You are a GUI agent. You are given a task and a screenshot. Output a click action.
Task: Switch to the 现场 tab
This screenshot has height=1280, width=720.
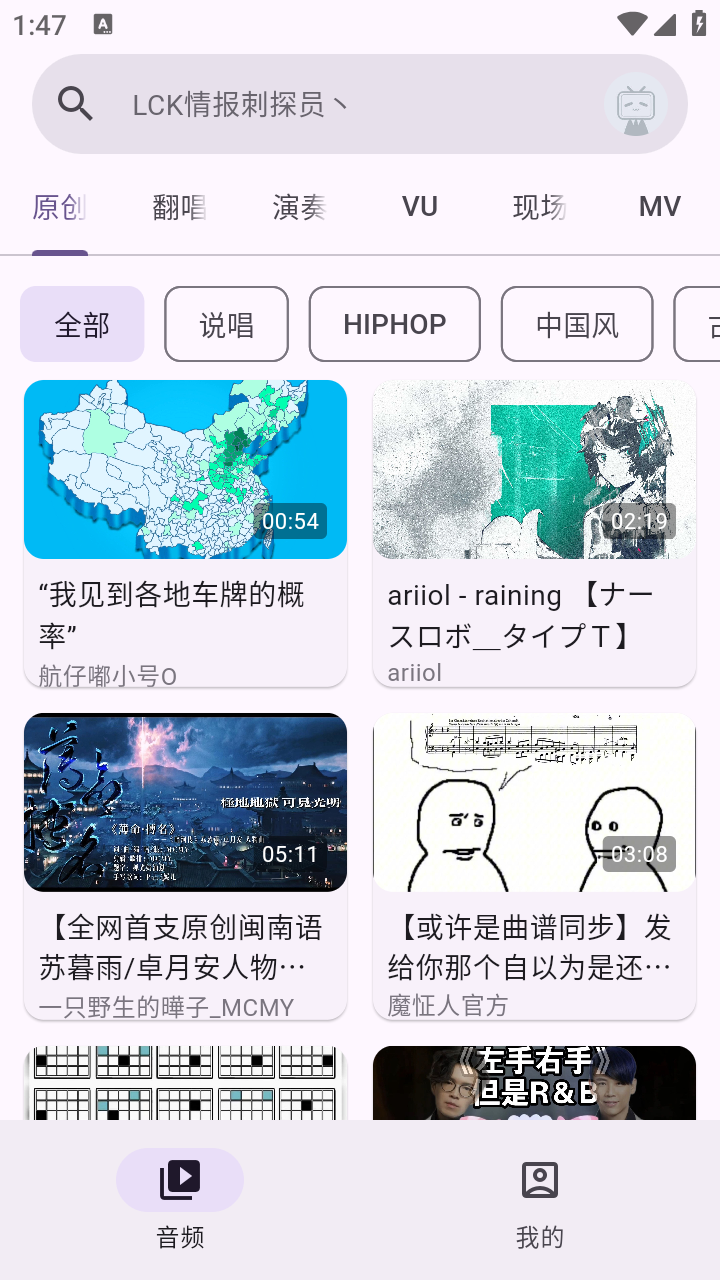539,206
